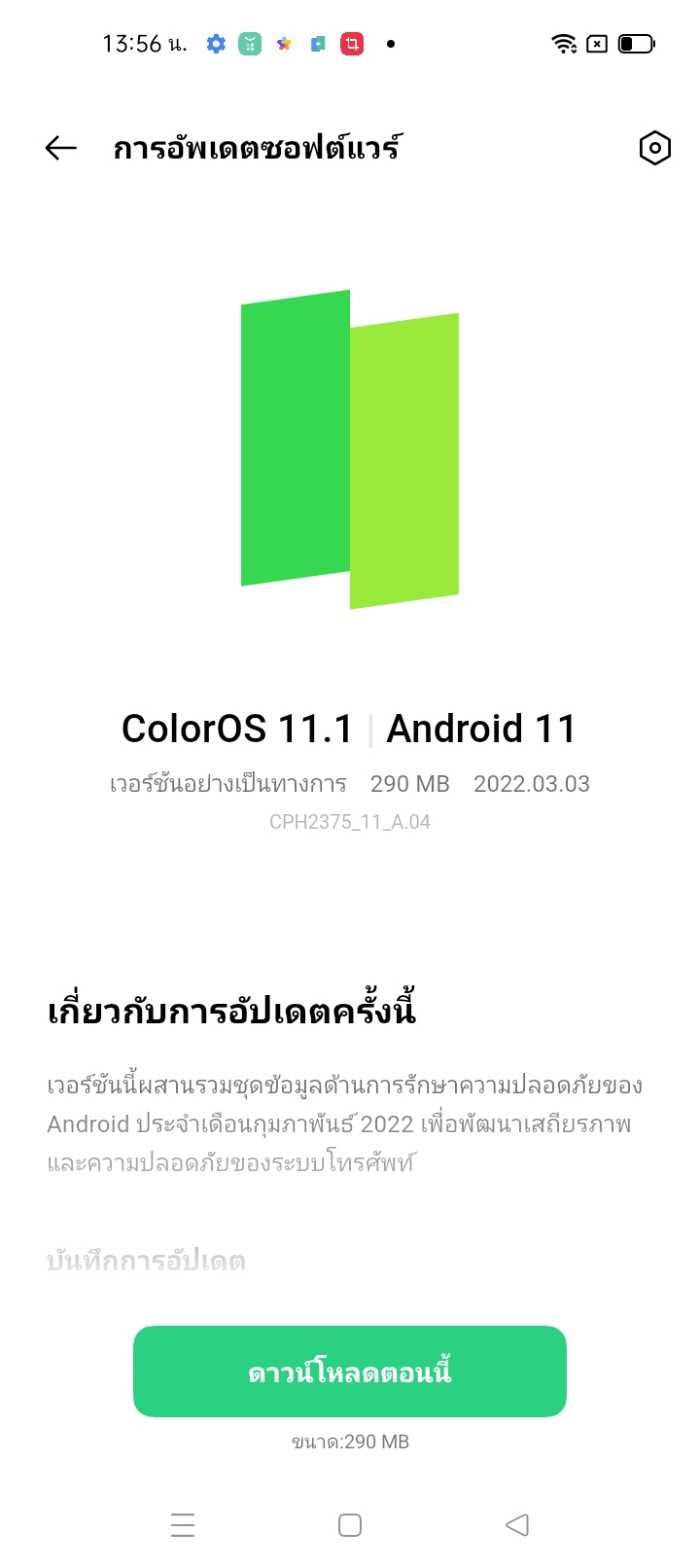The width and height of the screenshot is (700, 1568).
Task: Open update settings hexagon icon
Action: 654,148
